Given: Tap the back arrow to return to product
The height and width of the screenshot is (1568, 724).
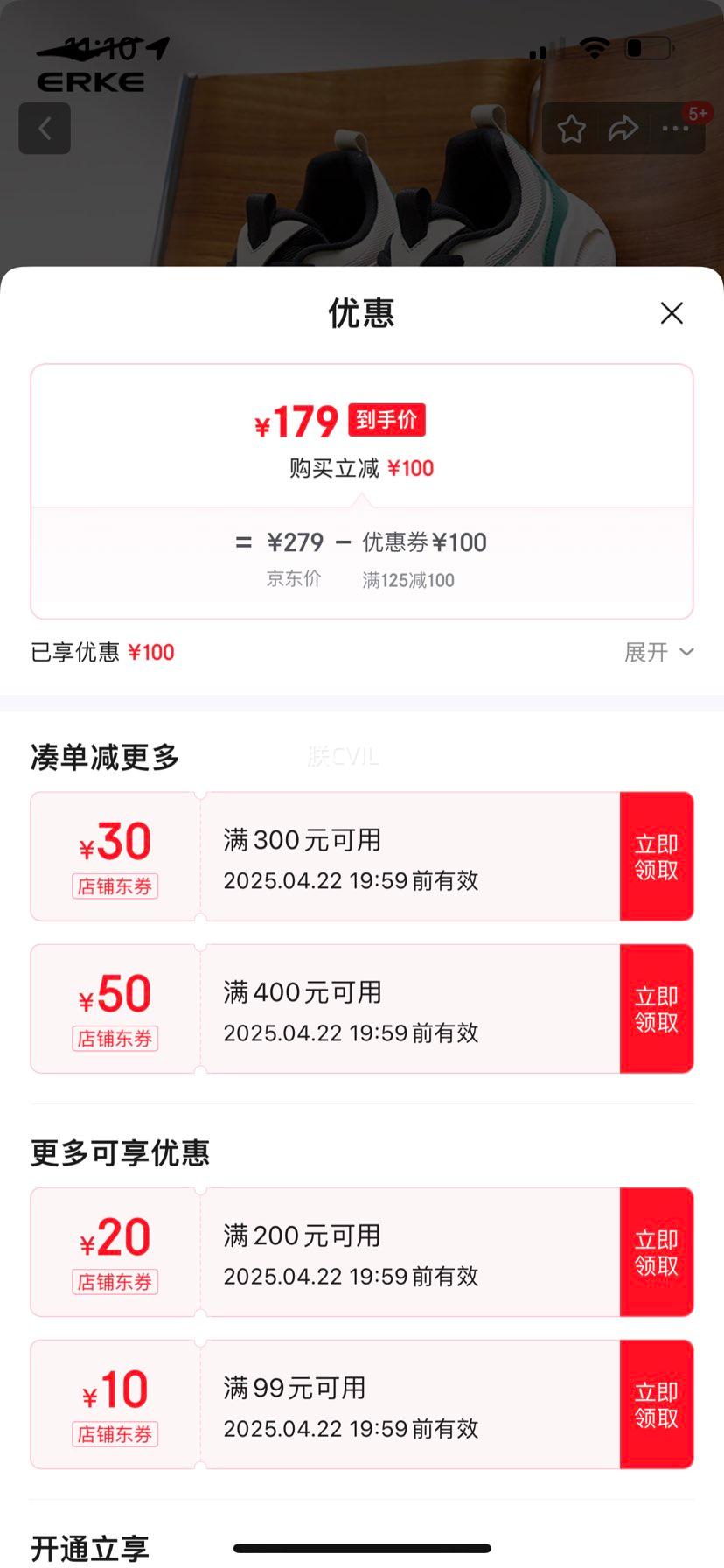Looking at the screenshot, I should click(x=45, y=128).
